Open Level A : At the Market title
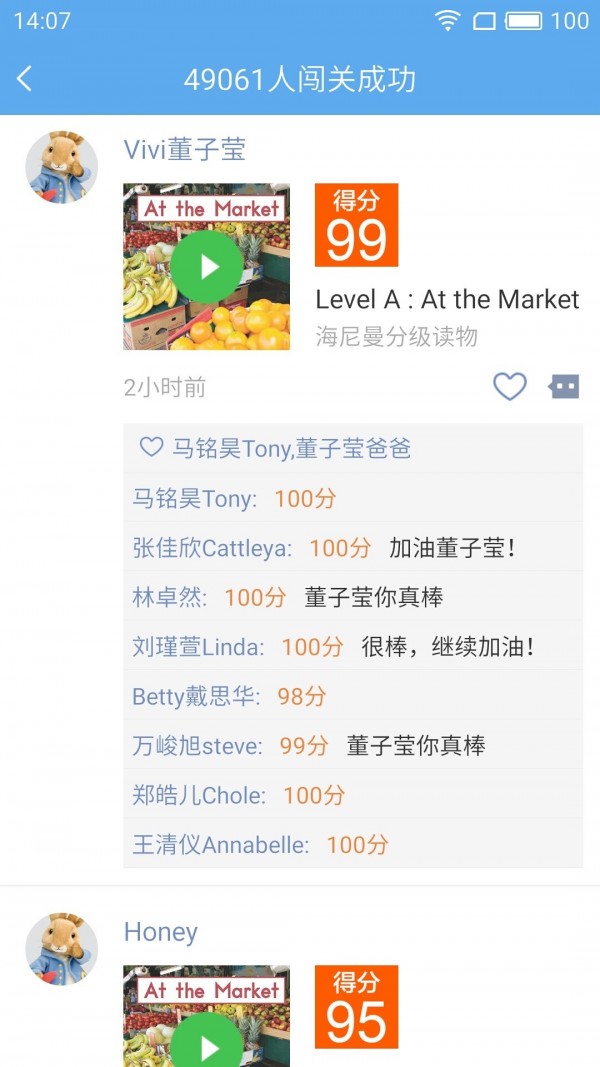The image size is (600, 1067). [x=447, y=299]
